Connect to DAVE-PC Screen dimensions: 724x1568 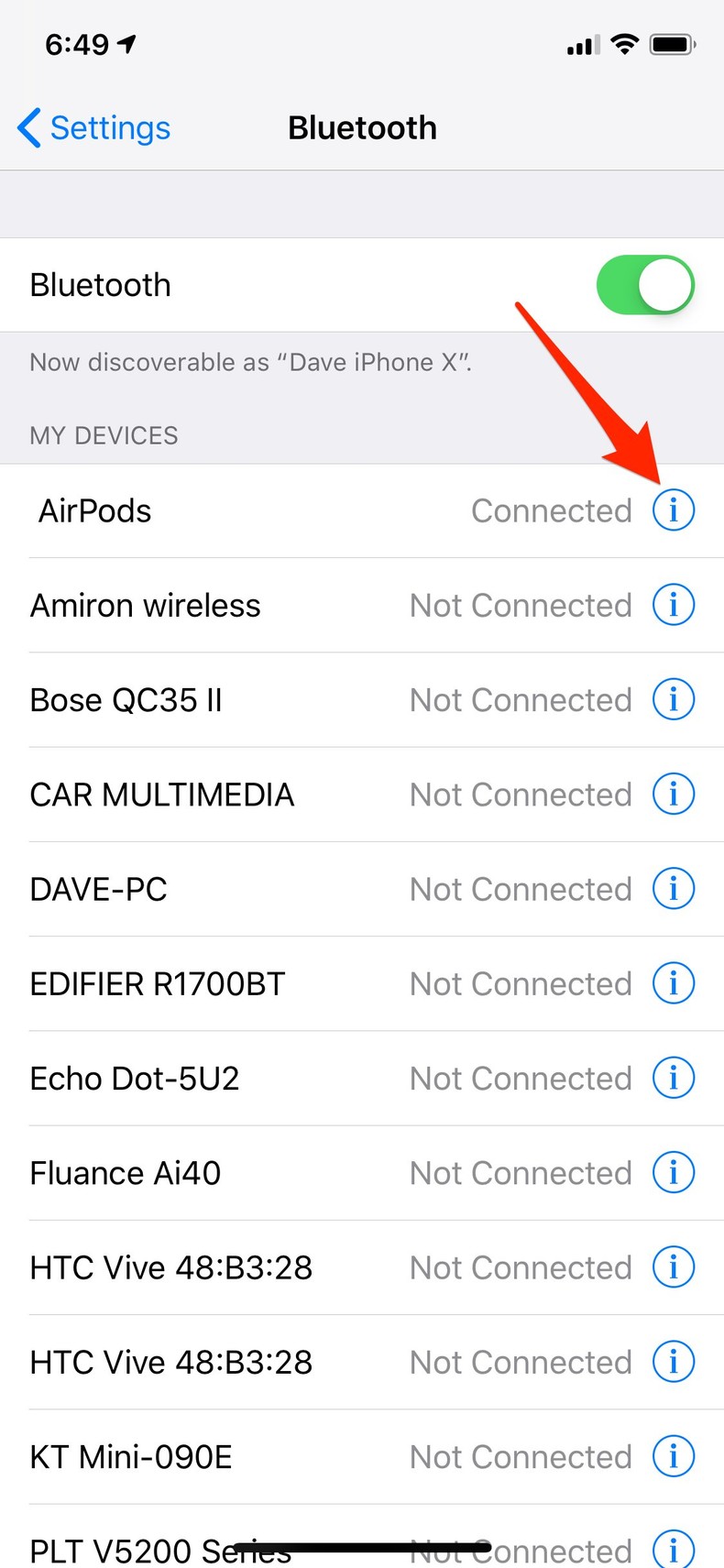[x=99, y=889]
